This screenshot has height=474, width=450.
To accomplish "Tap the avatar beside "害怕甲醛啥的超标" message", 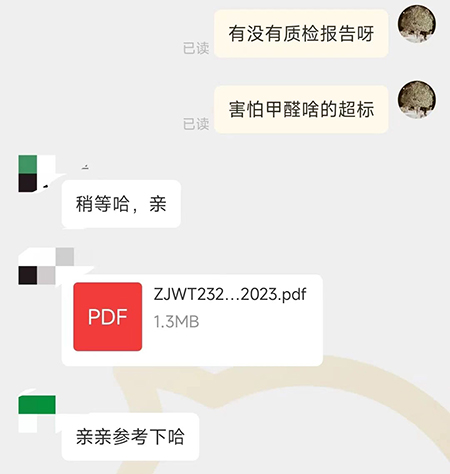I will [417, 100].
